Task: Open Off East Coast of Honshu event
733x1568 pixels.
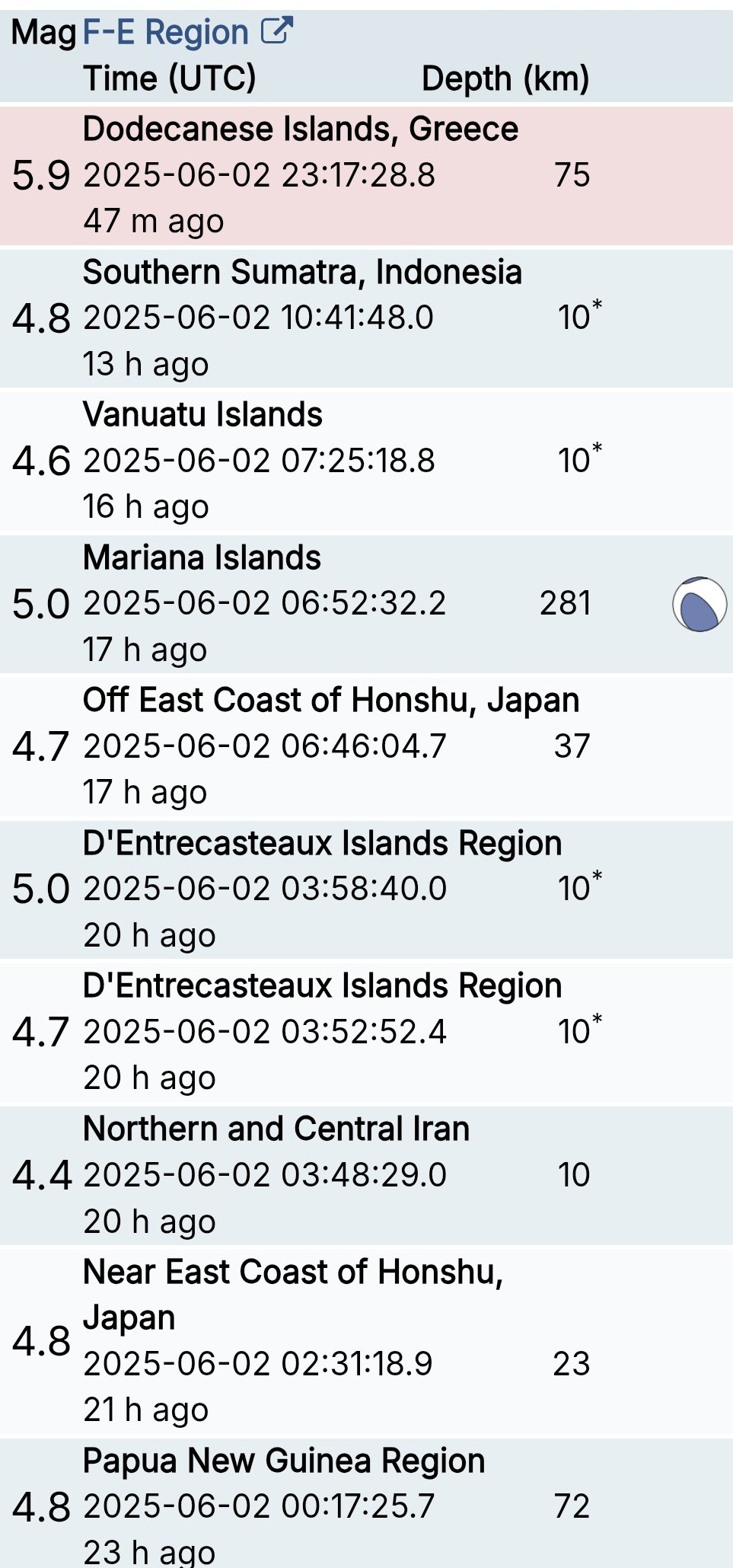Action: pos(366,746)
